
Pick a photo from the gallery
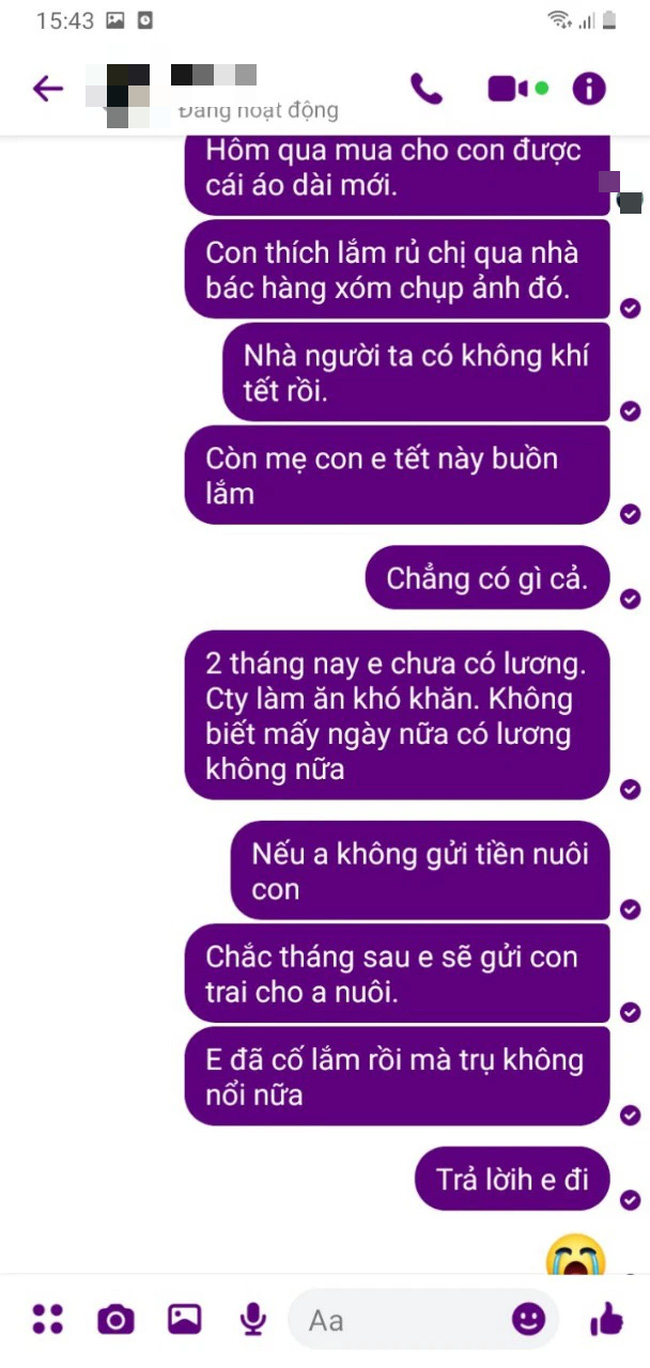click(x=184, y=1319)
